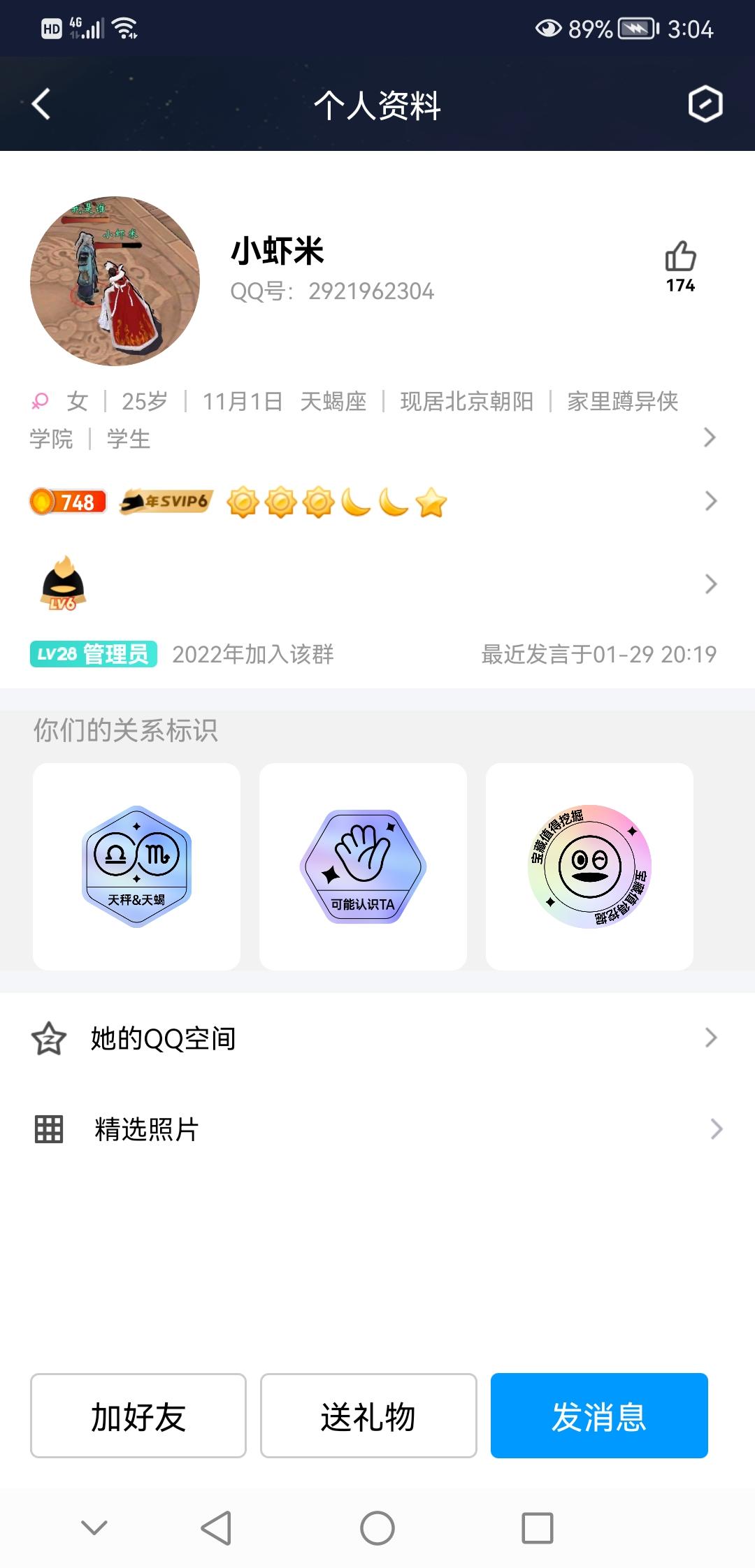This screenshot has width=755, height=1568.
Task: Give 小虾米 a thumbs-up like
Action: [x=680, y=257]
